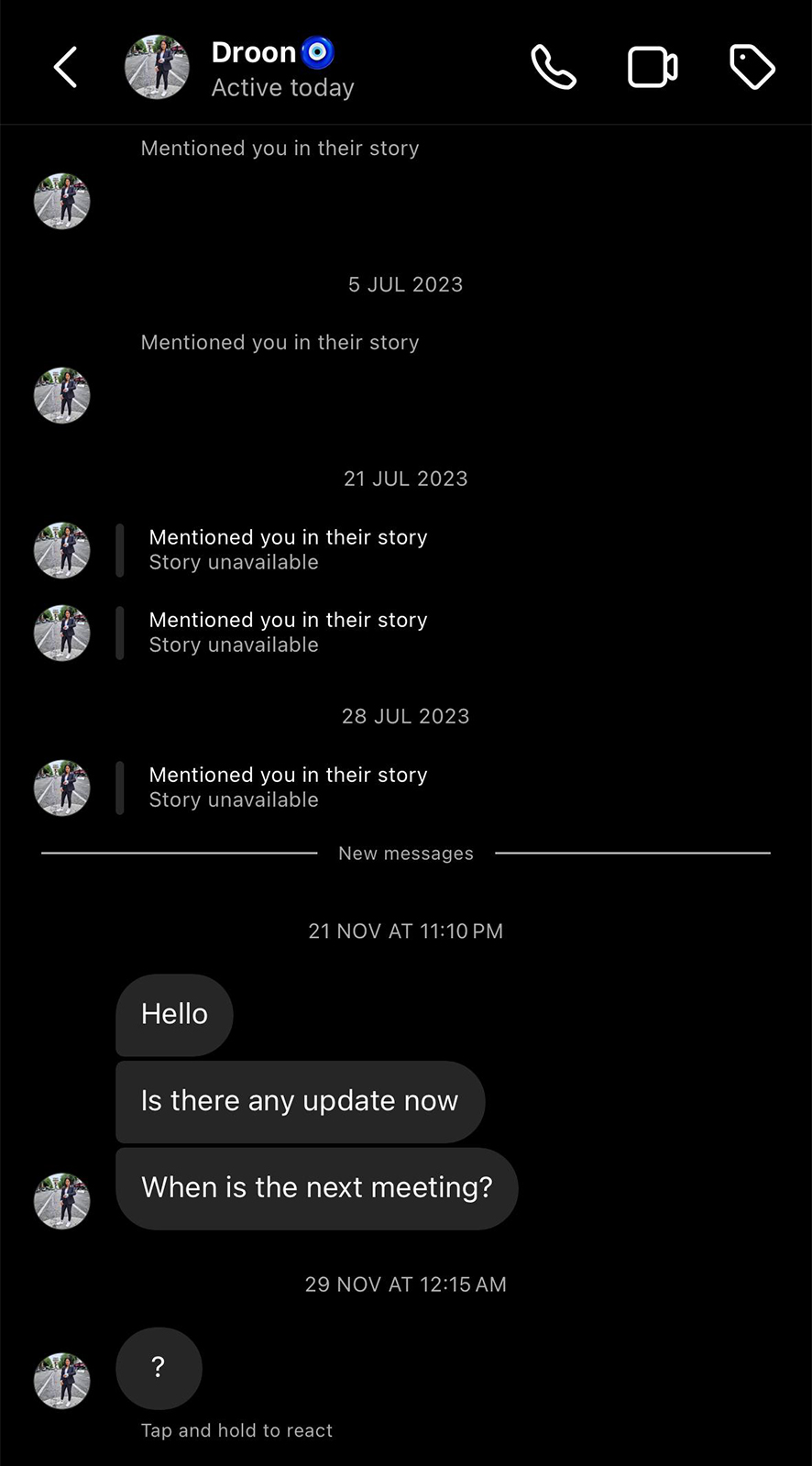The width and height of the screenshot is (812, 1466).
Task: Tap the '?' message bubble
Action: [x=159, y=1368]
